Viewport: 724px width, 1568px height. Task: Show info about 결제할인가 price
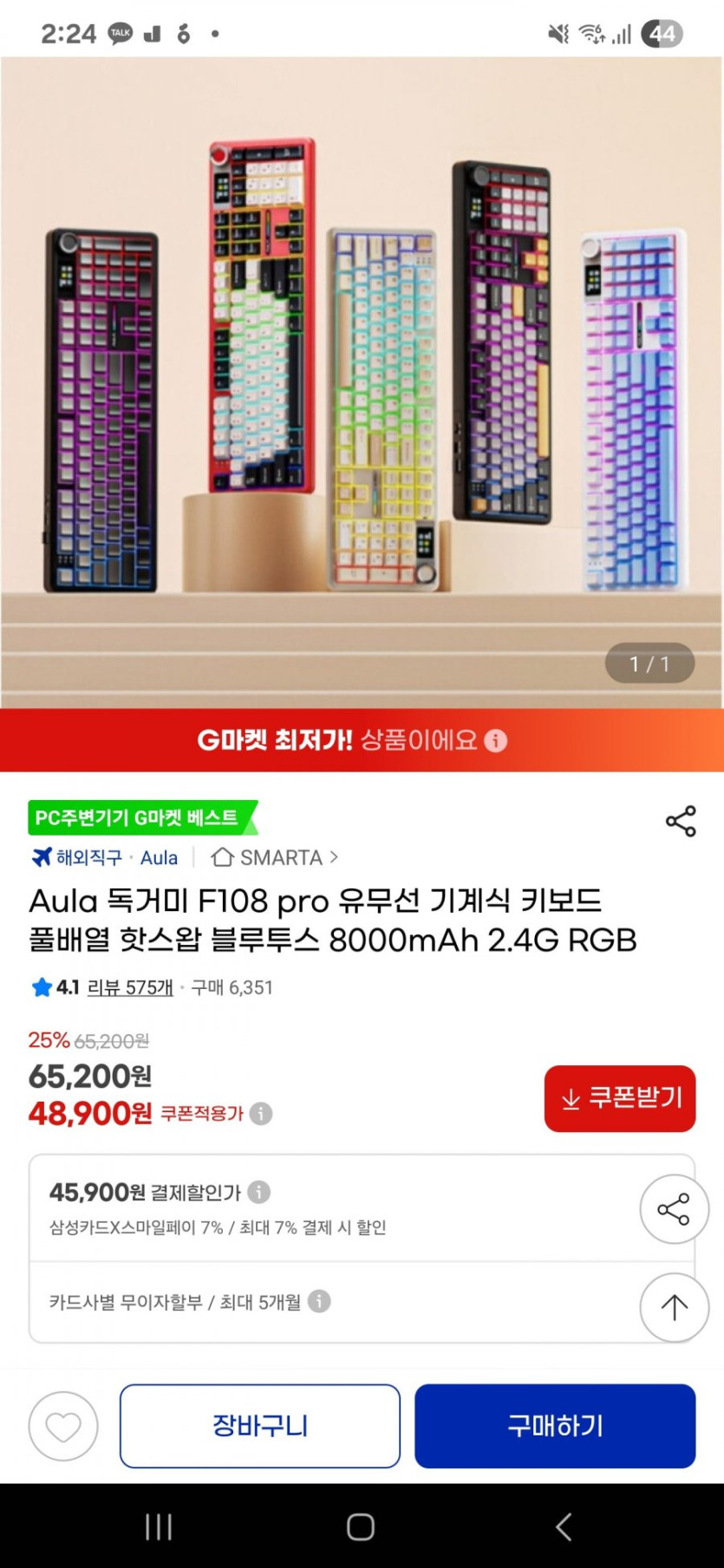pyautogui.click(x=258, y=1192)
